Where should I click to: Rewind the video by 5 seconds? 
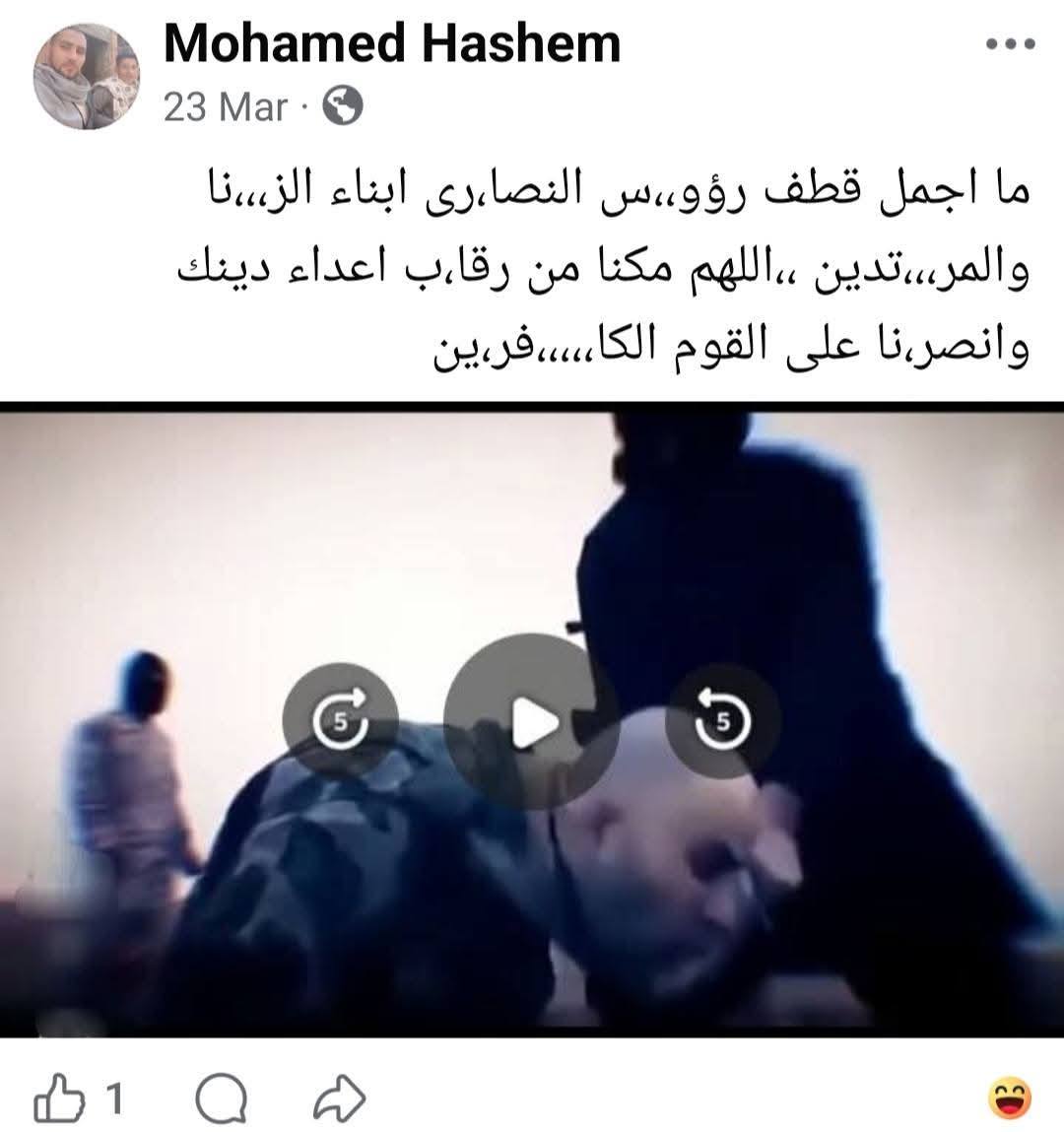pos(722,721)
